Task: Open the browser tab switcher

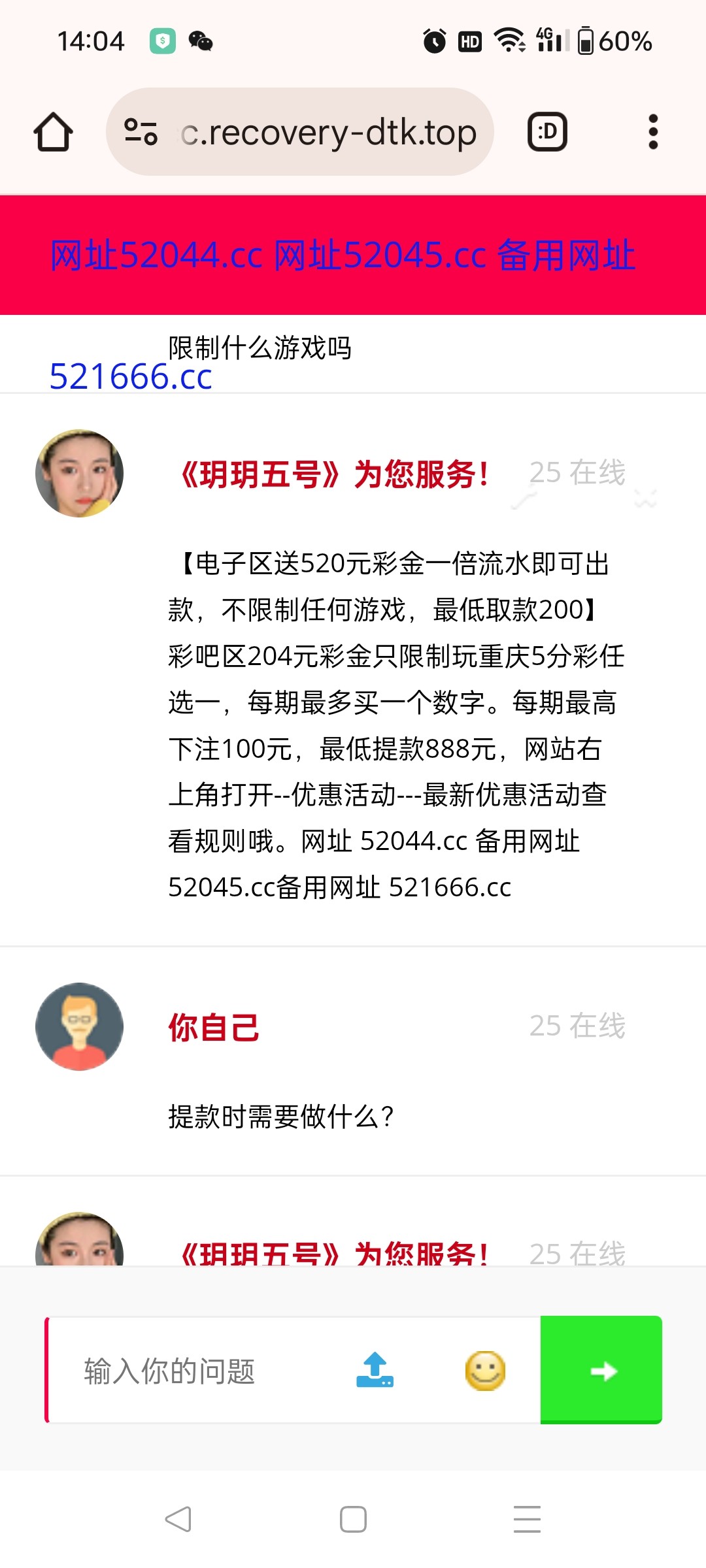Action: point(547,132)
